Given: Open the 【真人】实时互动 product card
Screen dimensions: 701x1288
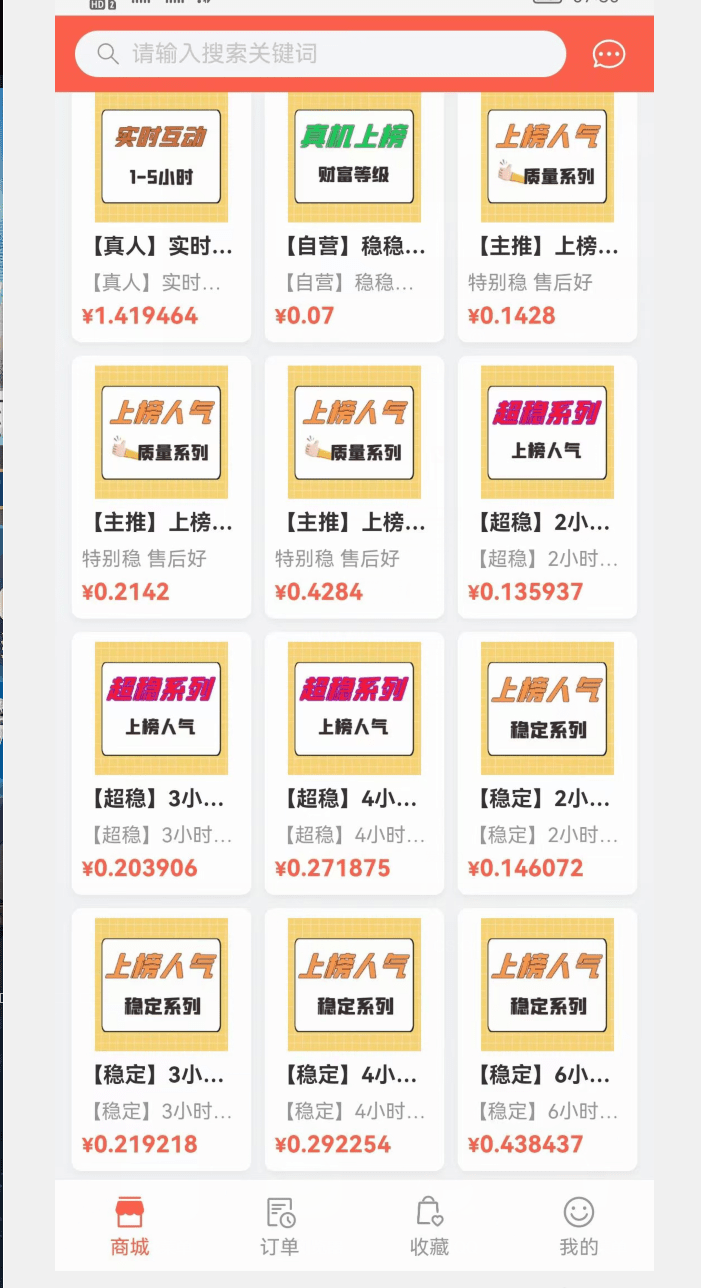Looking at the screenshot, I should pos(161,215).
